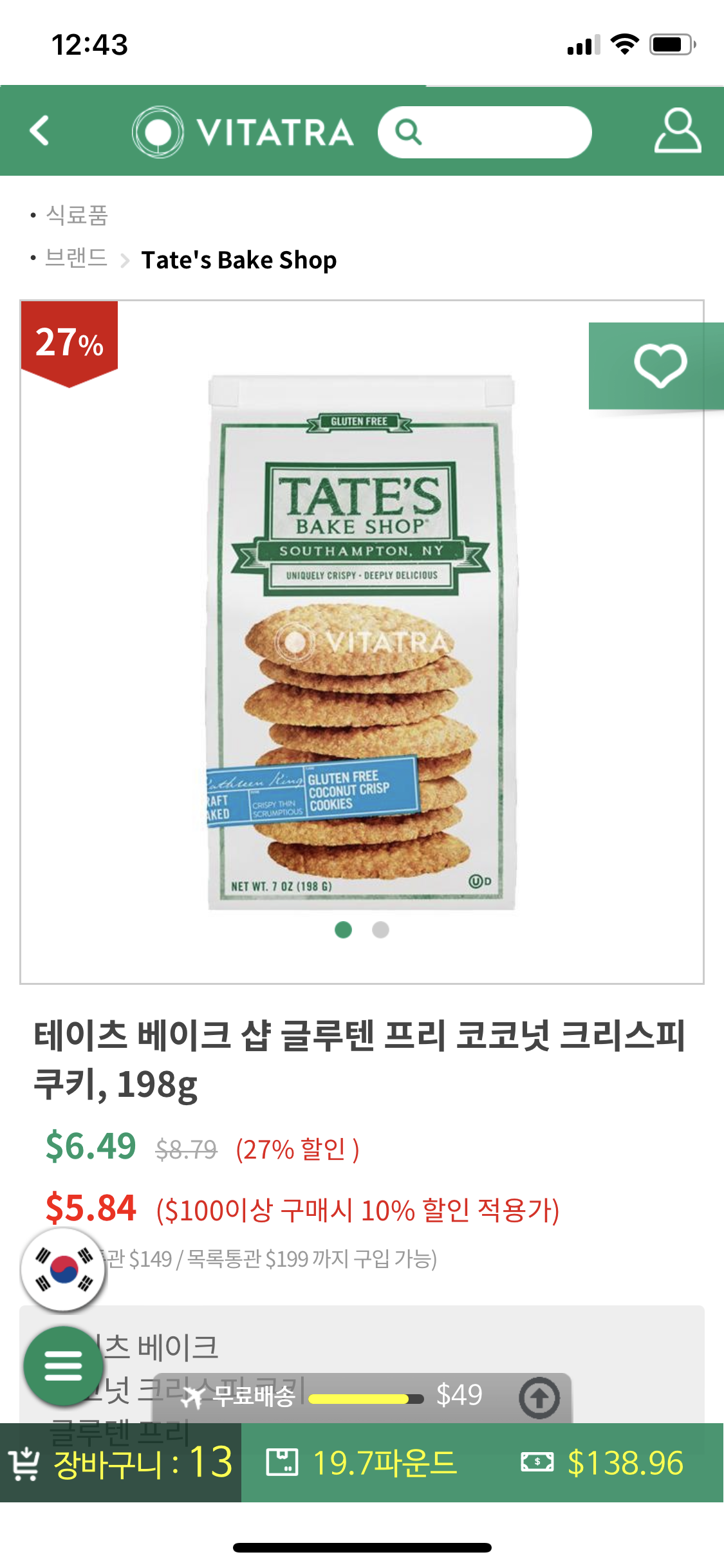Show the second product image dot
The height and width of the screenshot is (1568, 724).
pyautogui.click(x=380, y=929)
